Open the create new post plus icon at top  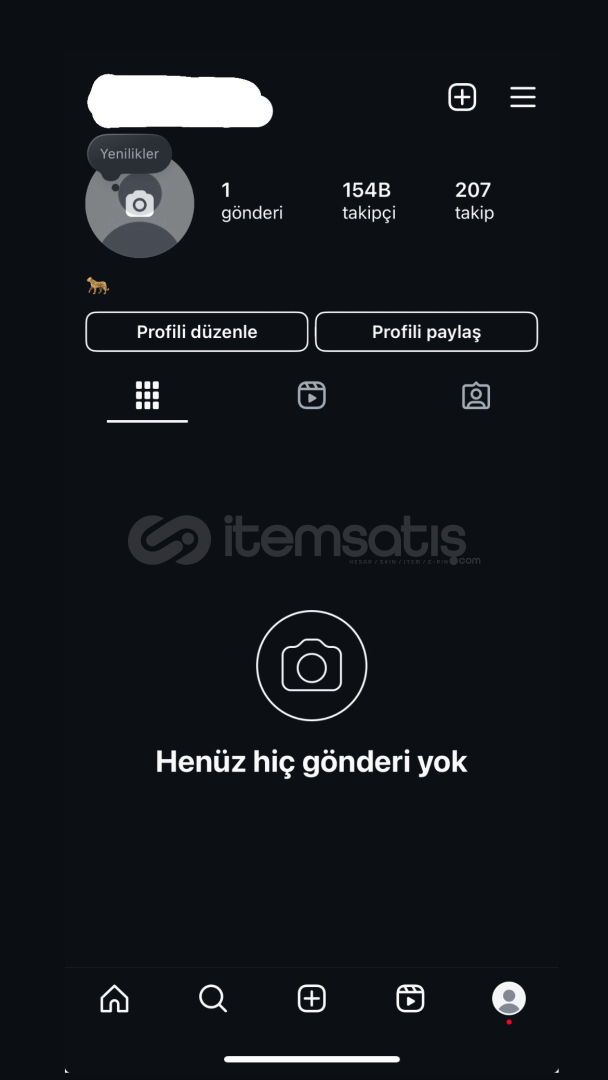462,97
